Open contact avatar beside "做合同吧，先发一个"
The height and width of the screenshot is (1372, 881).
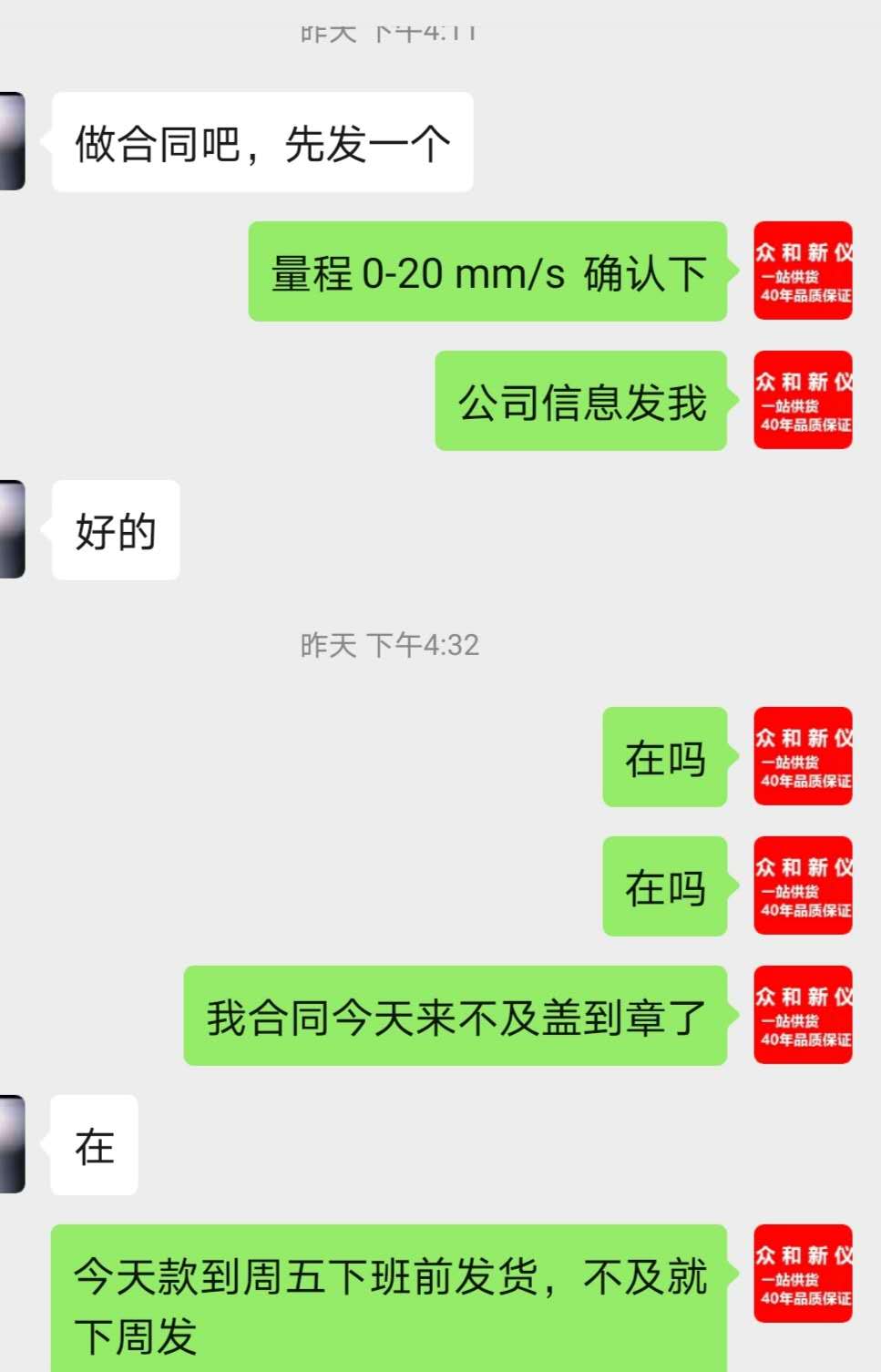[x=12, y=141]
